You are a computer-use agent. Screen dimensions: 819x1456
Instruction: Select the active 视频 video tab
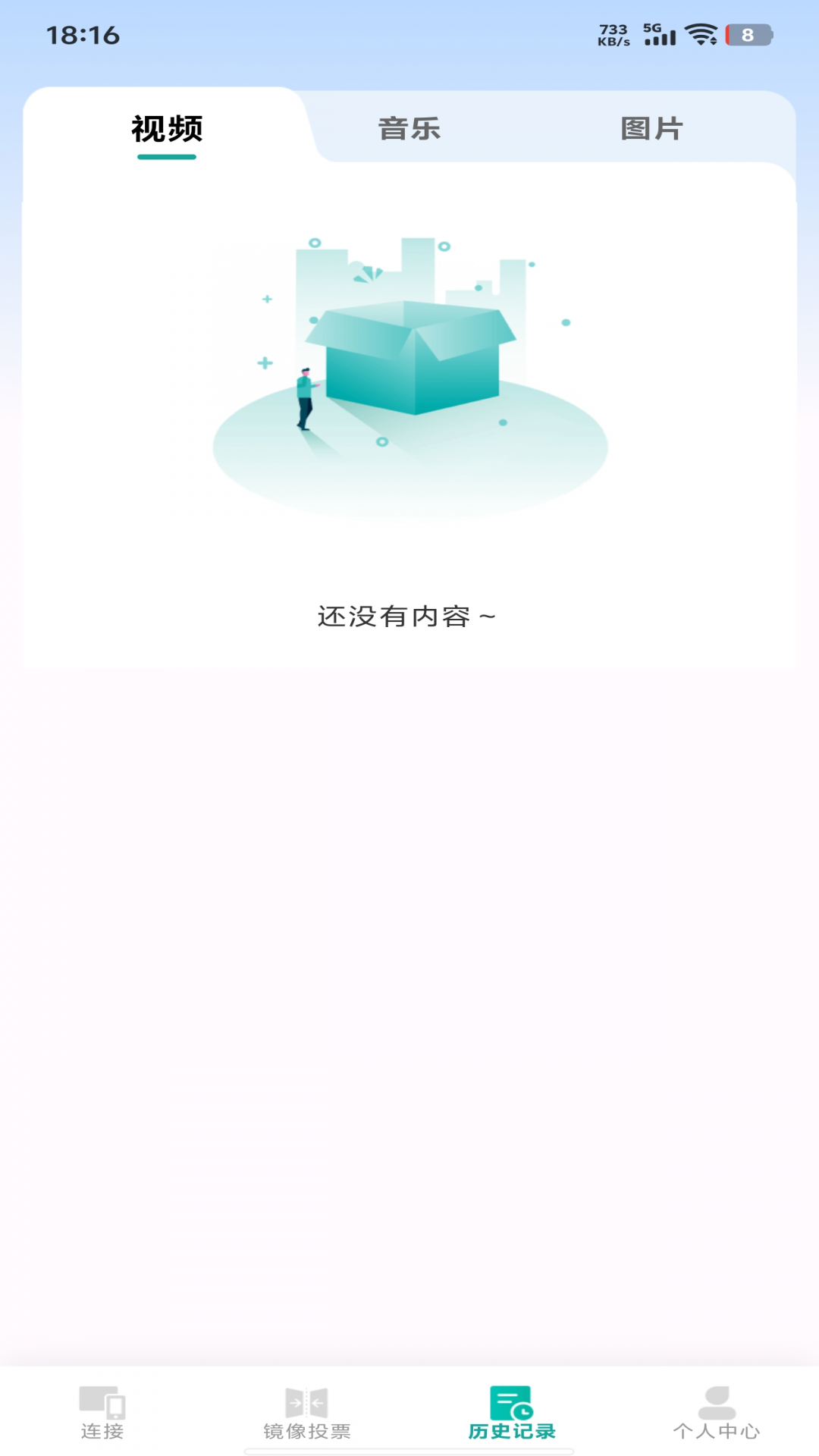(165, 129)
